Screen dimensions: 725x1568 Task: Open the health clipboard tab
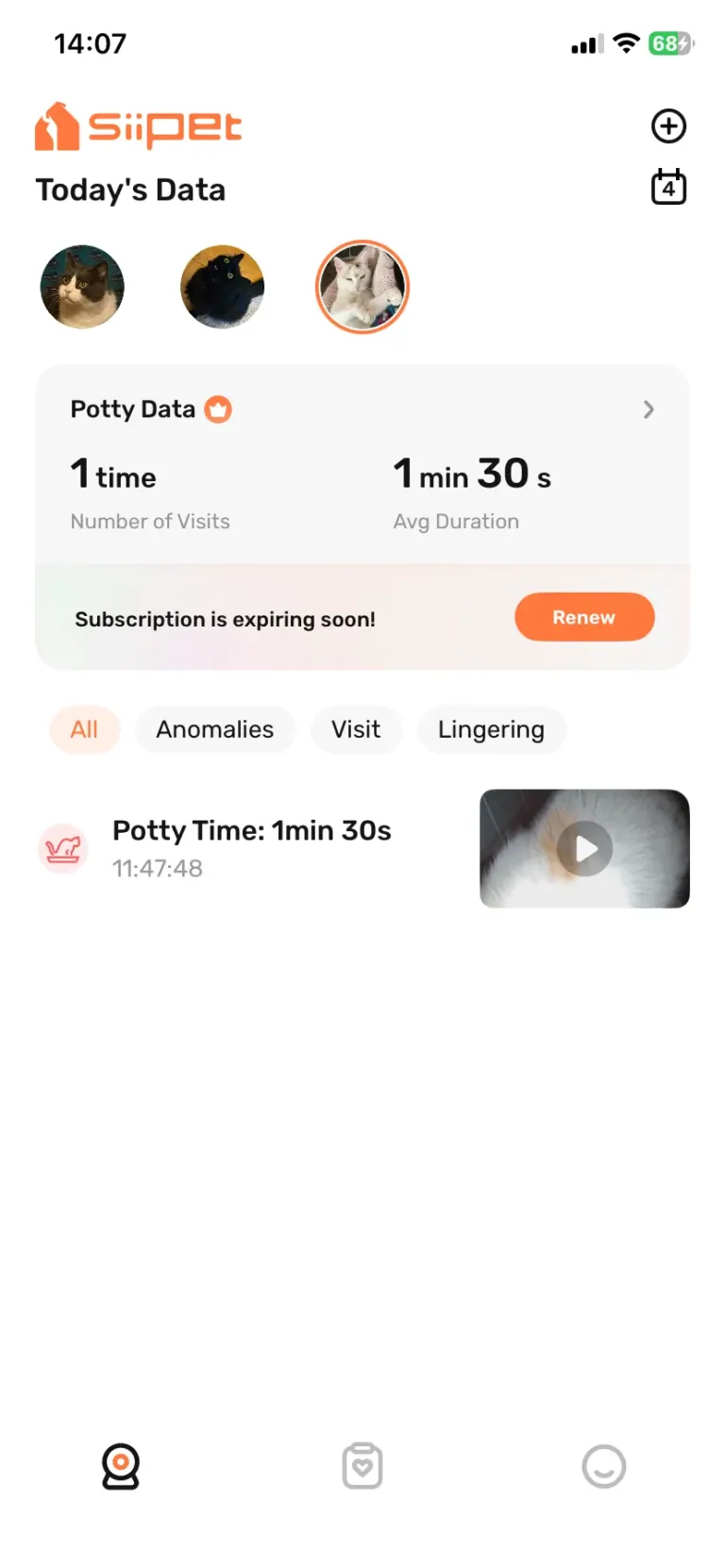[x=362, y=1466]
